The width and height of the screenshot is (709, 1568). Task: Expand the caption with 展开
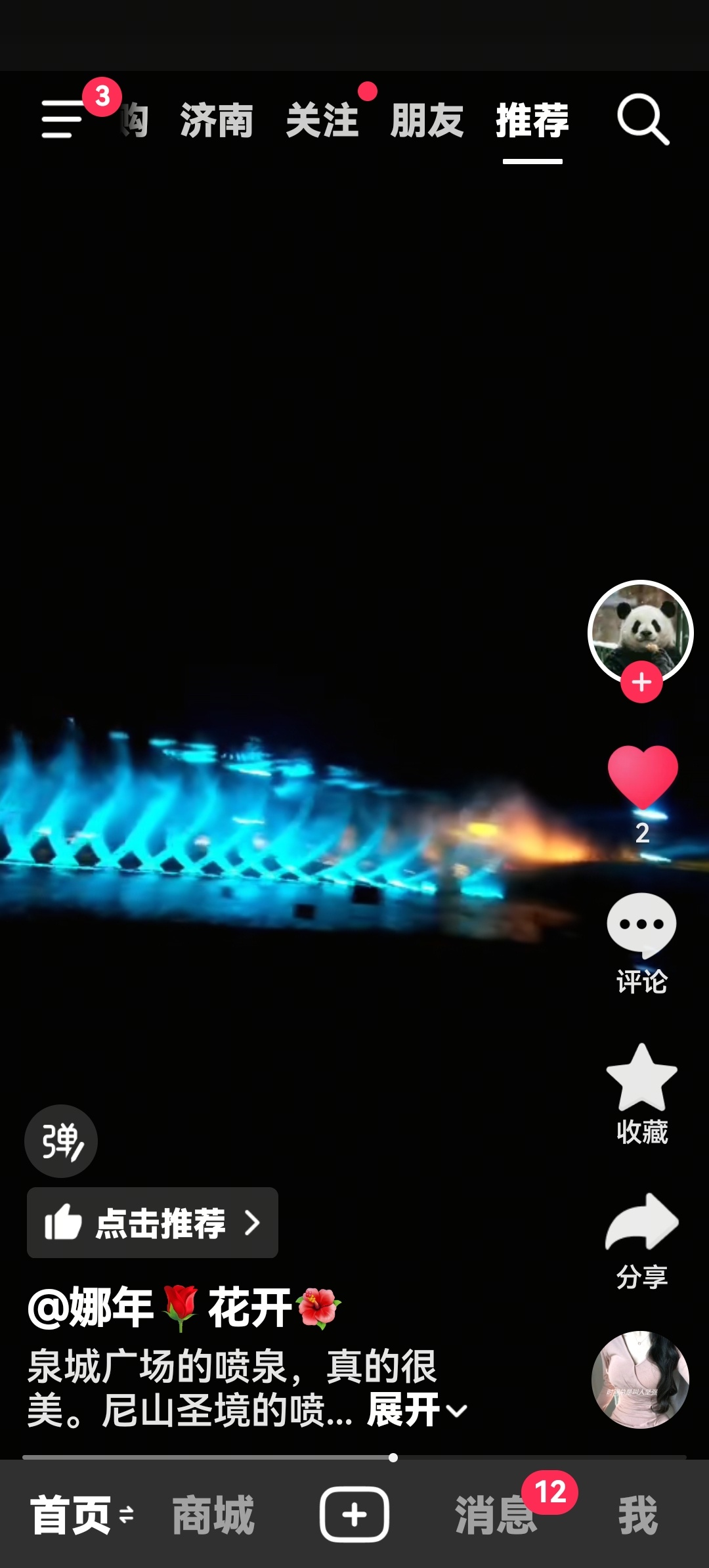(x=416, y=1410)
